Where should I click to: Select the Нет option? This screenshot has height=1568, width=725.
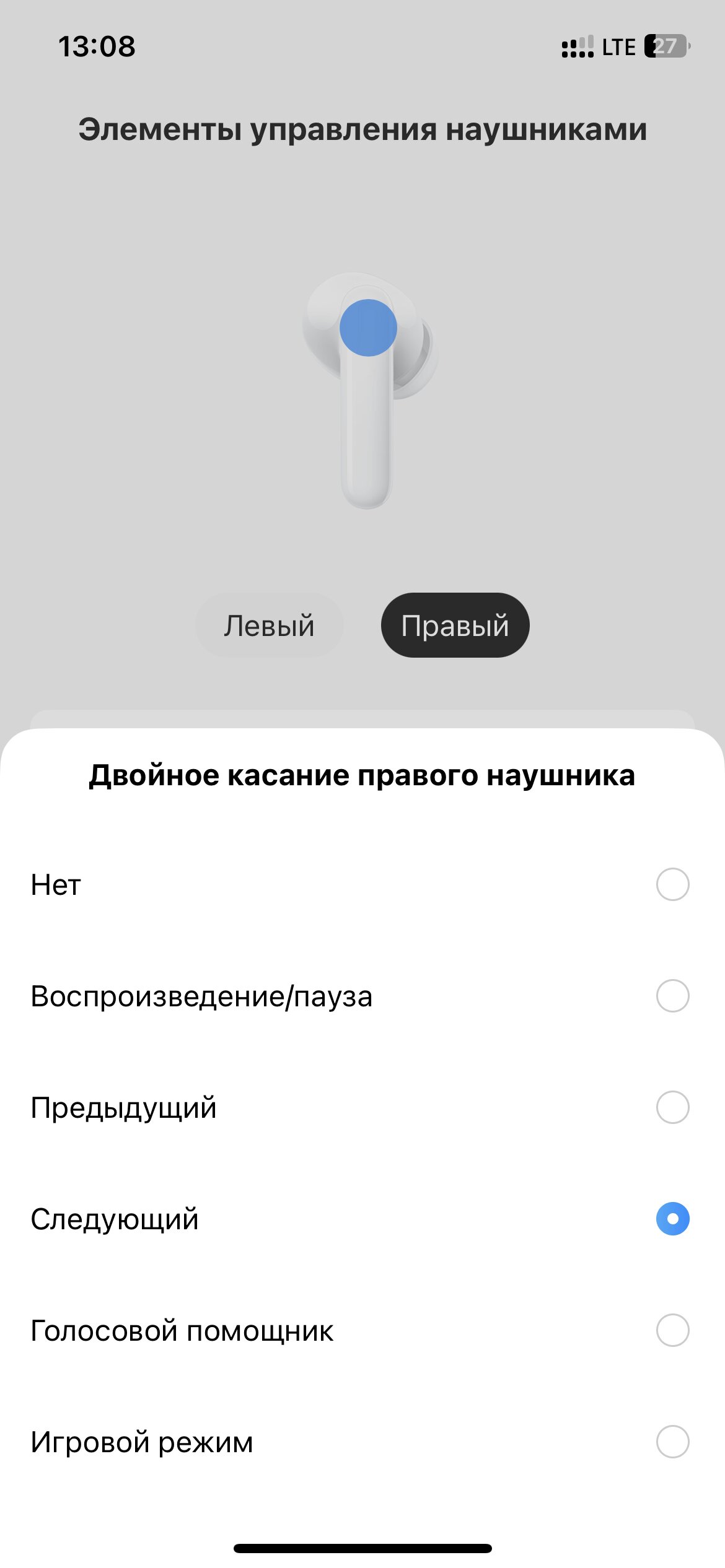362,884
